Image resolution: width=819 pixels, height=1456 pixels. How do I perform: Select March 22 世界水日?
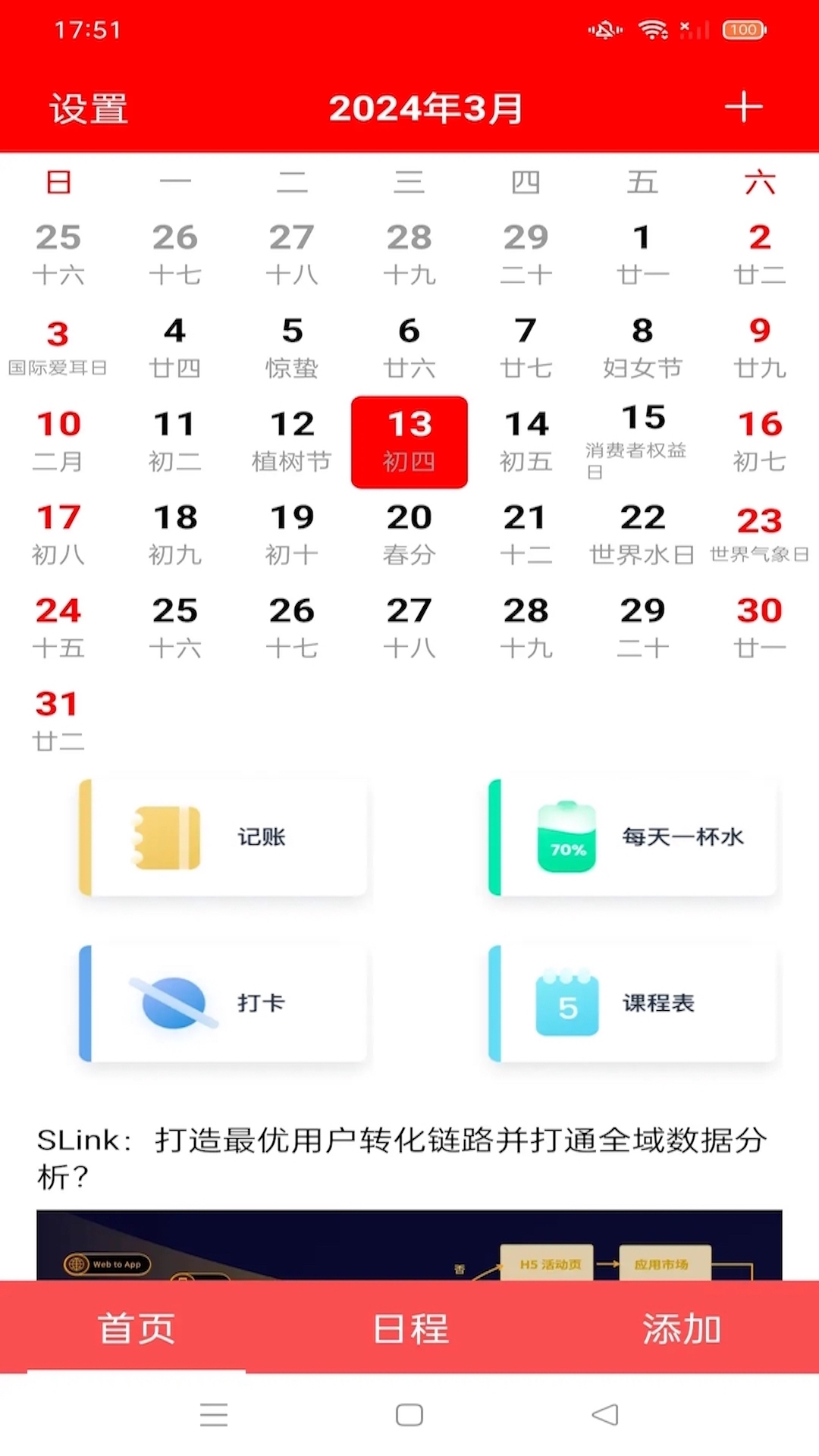(642, 535)
